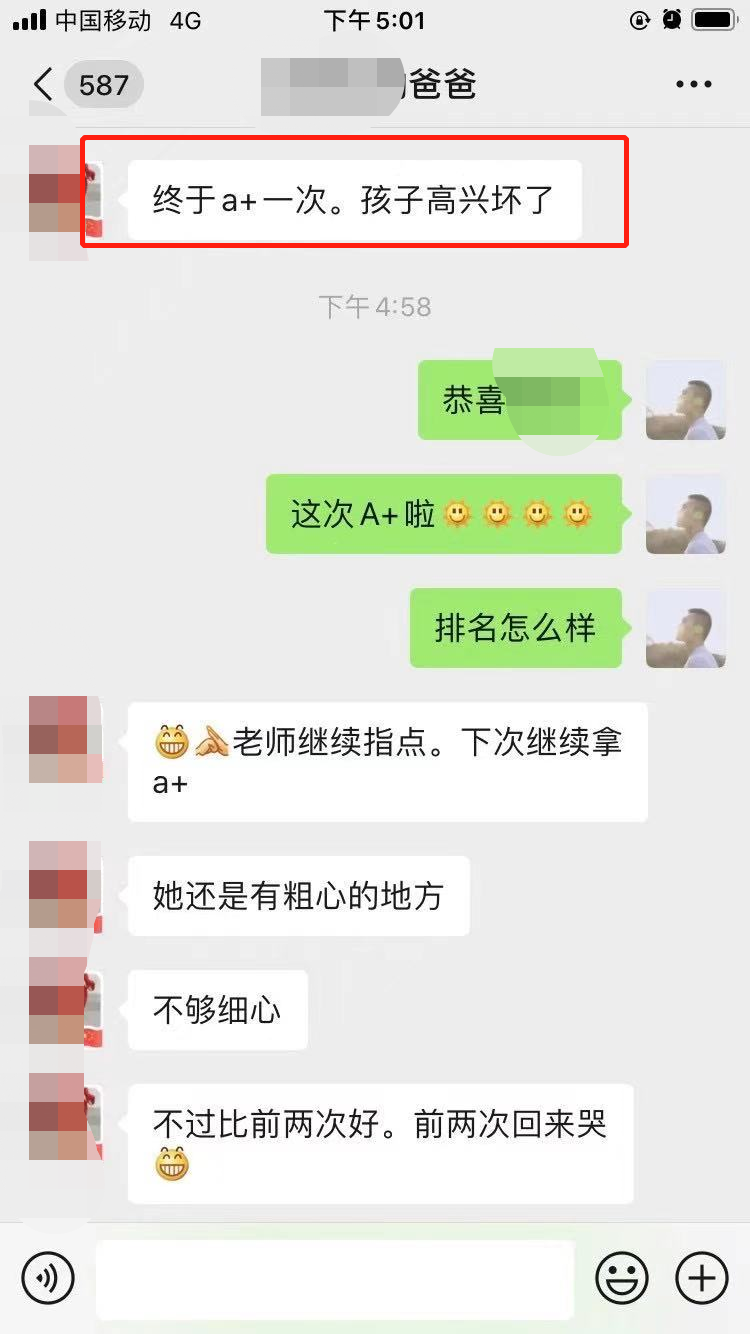Open the emoji sticker picker
The height and width of the screenshot is (1334, 750).
click(622, 1278)
